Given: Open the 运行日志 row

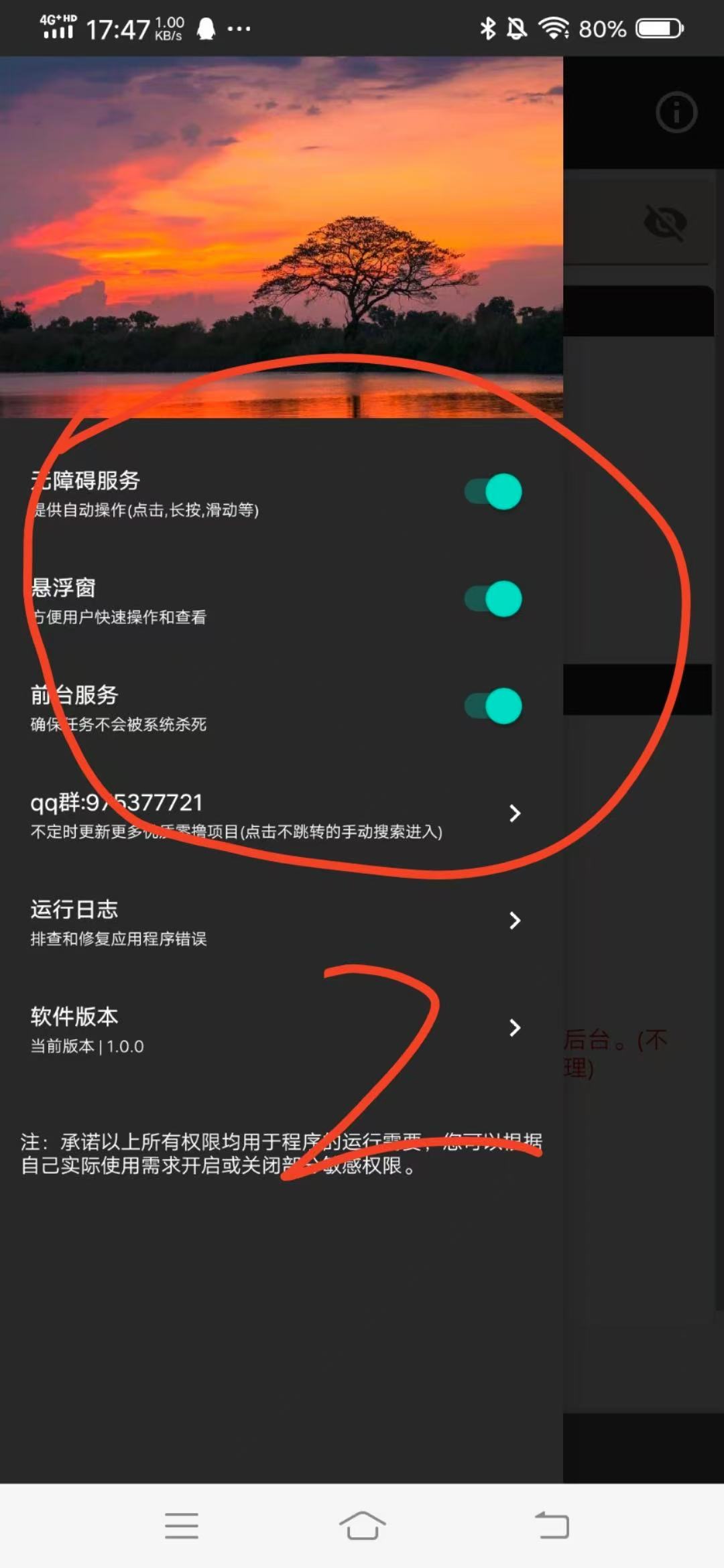Looking at the screenshot, I should pyautogui.click(x=282, y=921).
